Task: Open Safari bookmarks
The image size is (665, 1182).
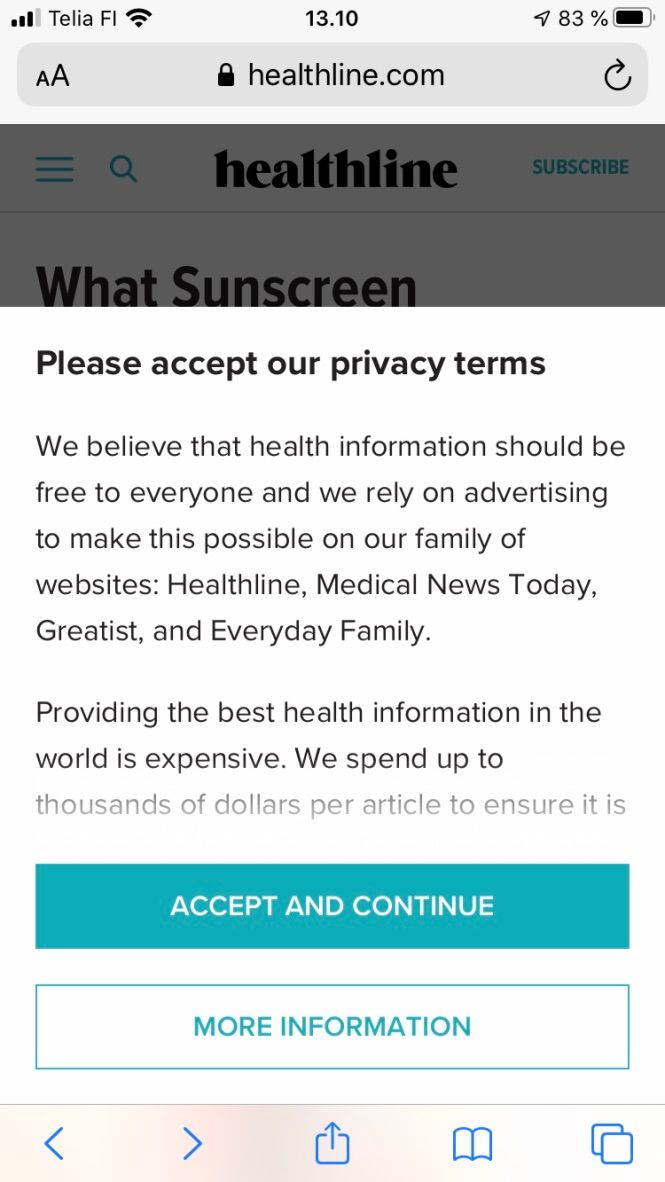Action: (472, 1143)
